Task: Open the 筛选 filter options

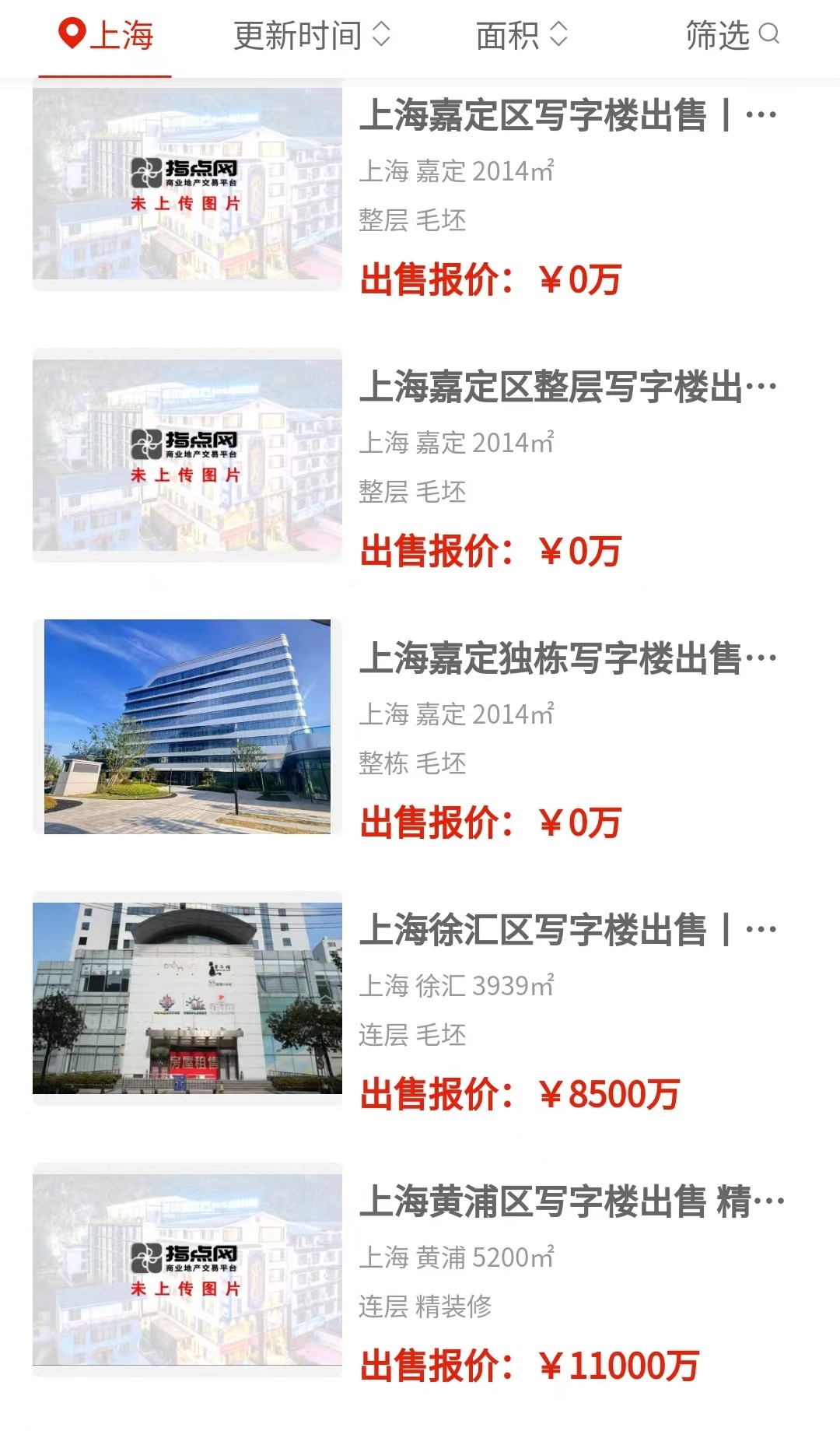Action: tap(732, 36)
